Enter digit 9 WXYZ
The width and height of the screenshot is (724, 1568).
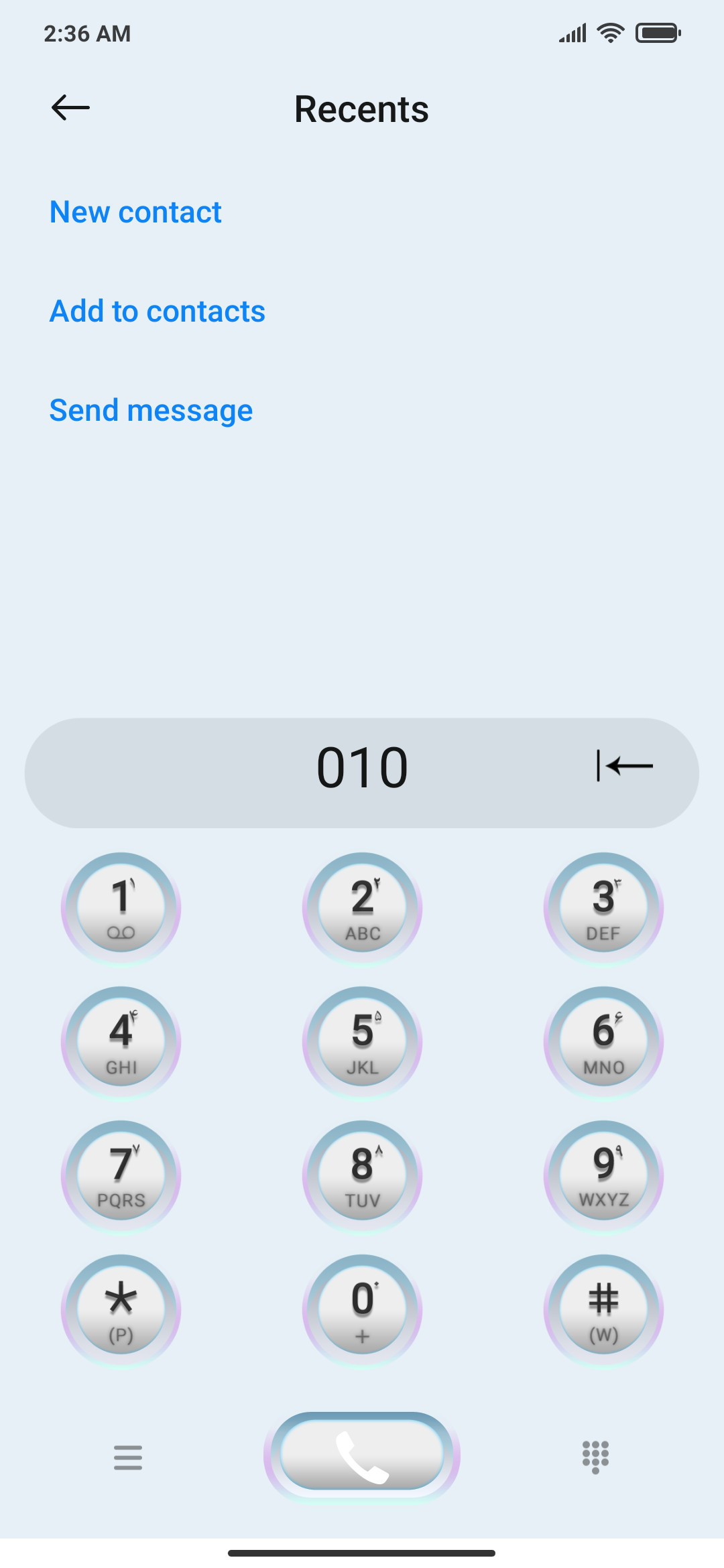tap(603, 1177)
